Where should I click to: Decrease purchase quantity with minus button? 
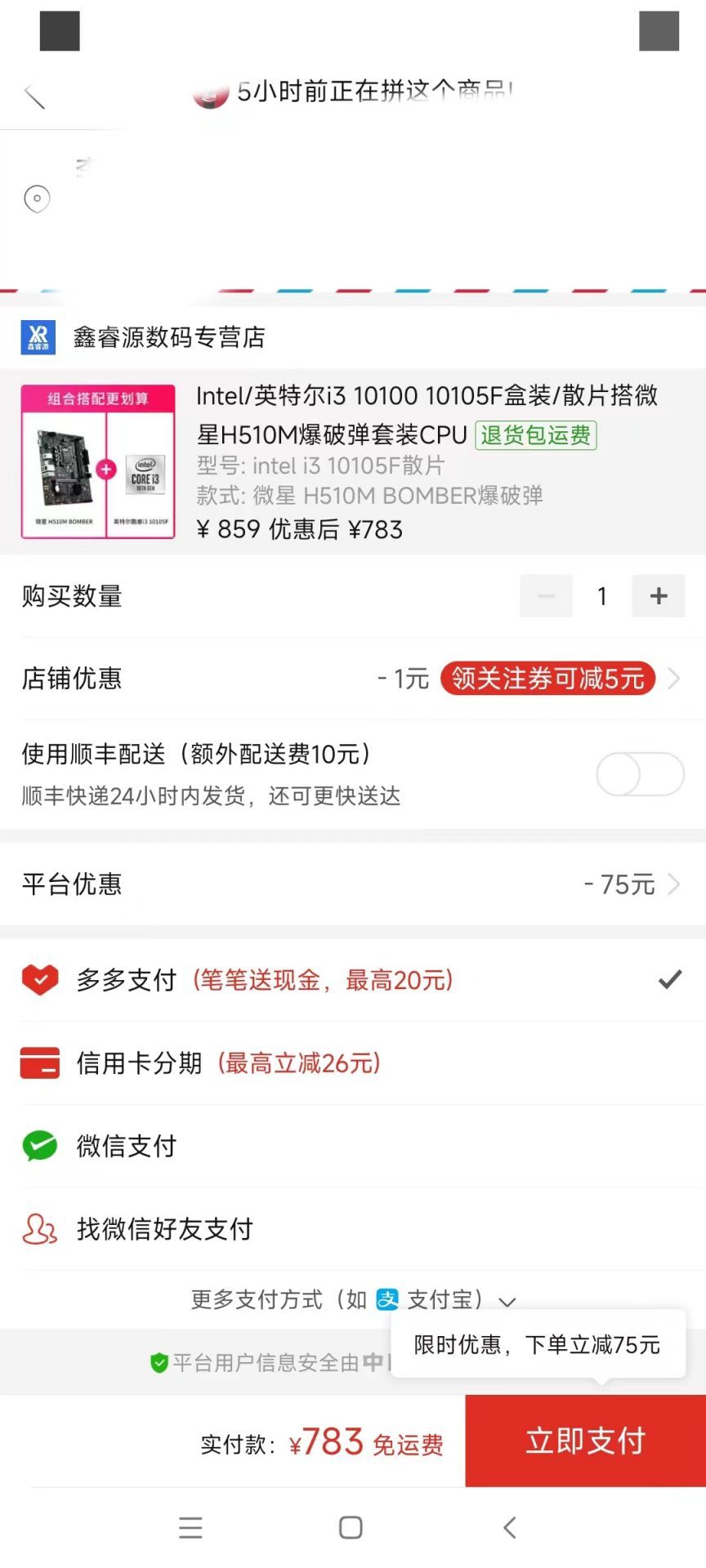tap(546, 596)
